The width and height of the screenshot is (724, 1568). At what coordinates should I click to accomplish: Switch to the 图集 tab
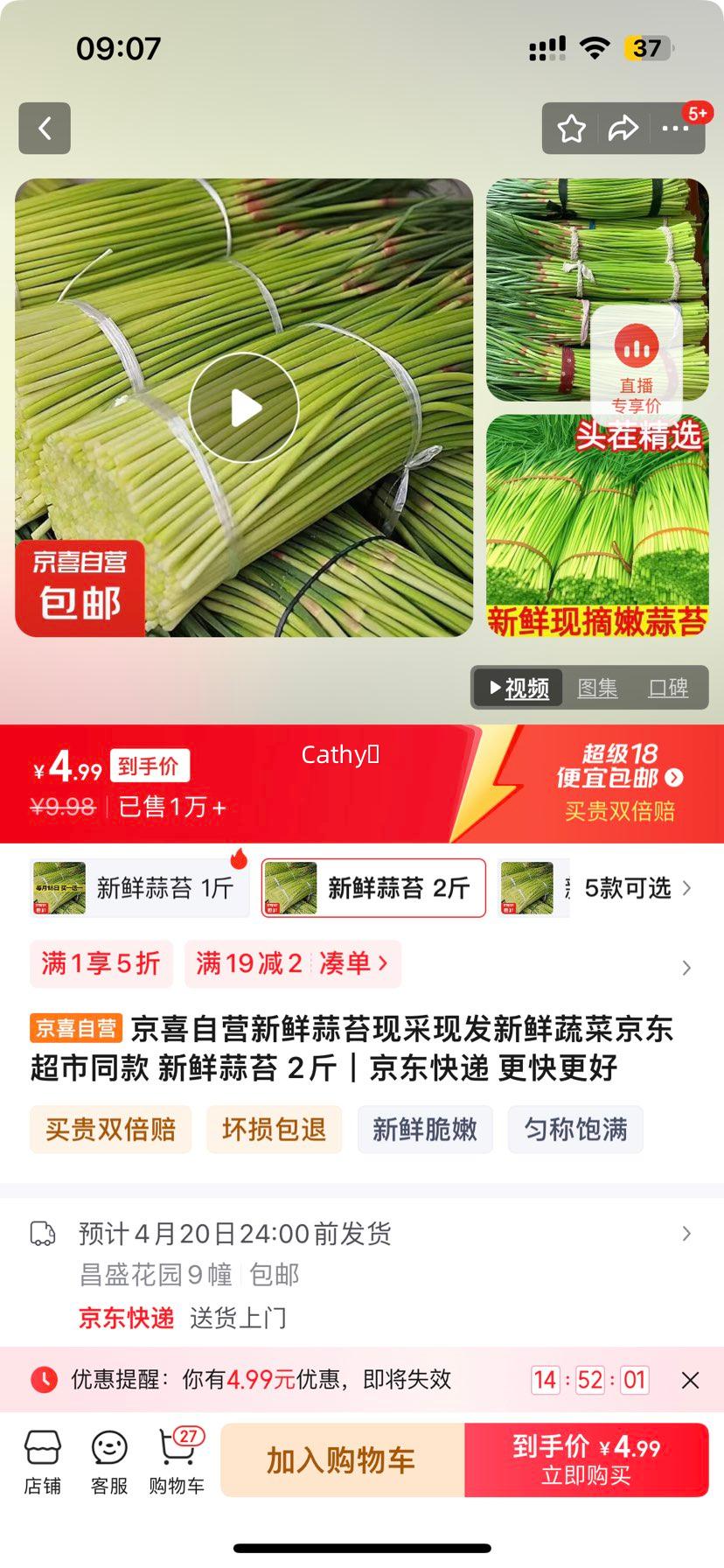pyautogui.click(x=596, y=689)
